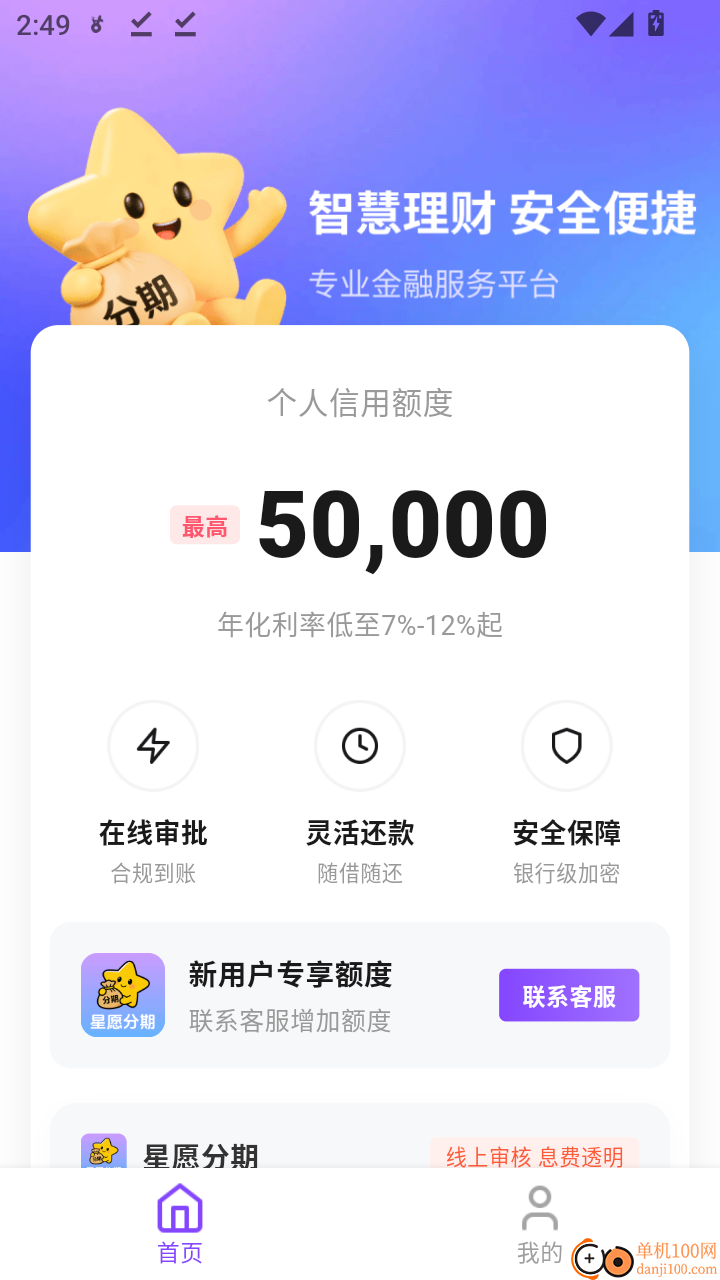Viewport: 720px width, 1280px height.
Task: Click the battery icon in the status bar
Action: pyautogui.click(x=655, y=24)
